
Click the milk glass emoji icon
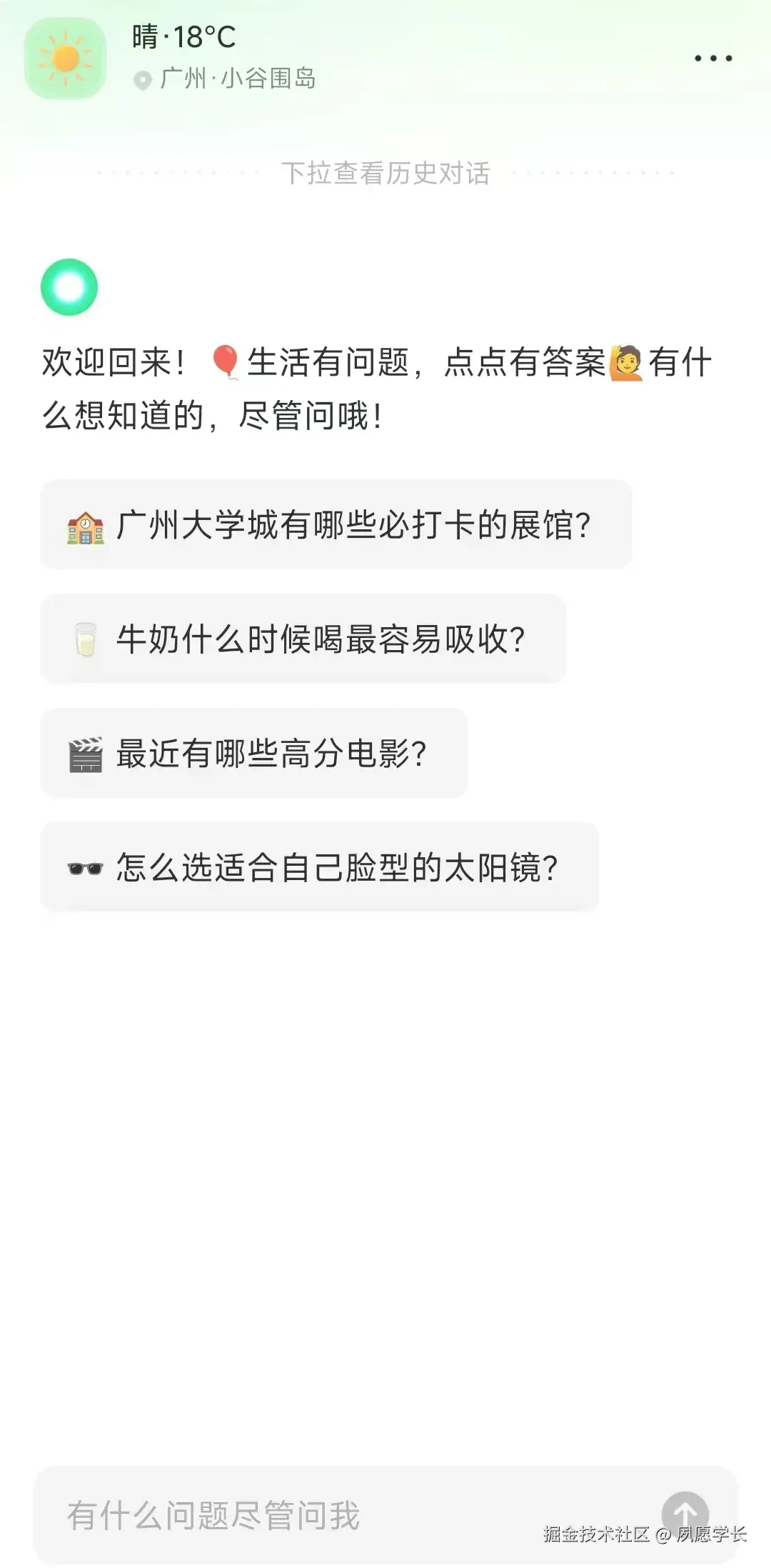85,639
